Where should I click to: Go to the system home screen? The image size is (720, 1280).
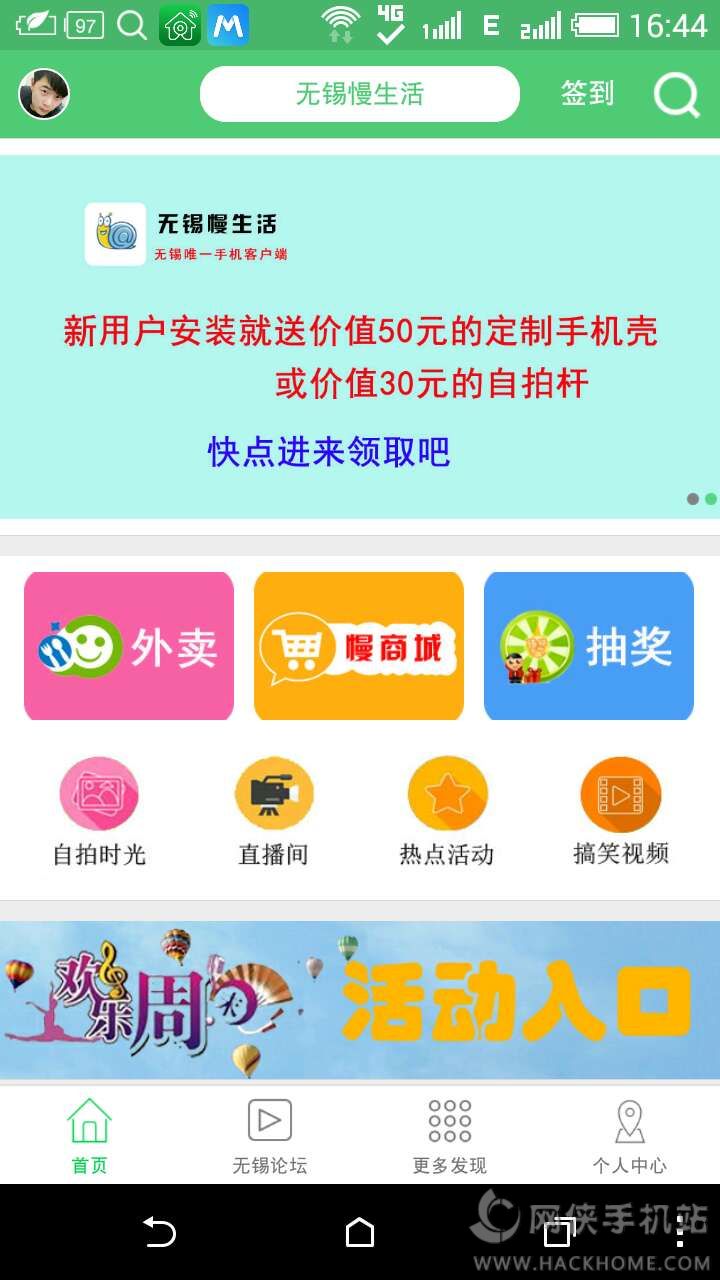pos(360,1232)
